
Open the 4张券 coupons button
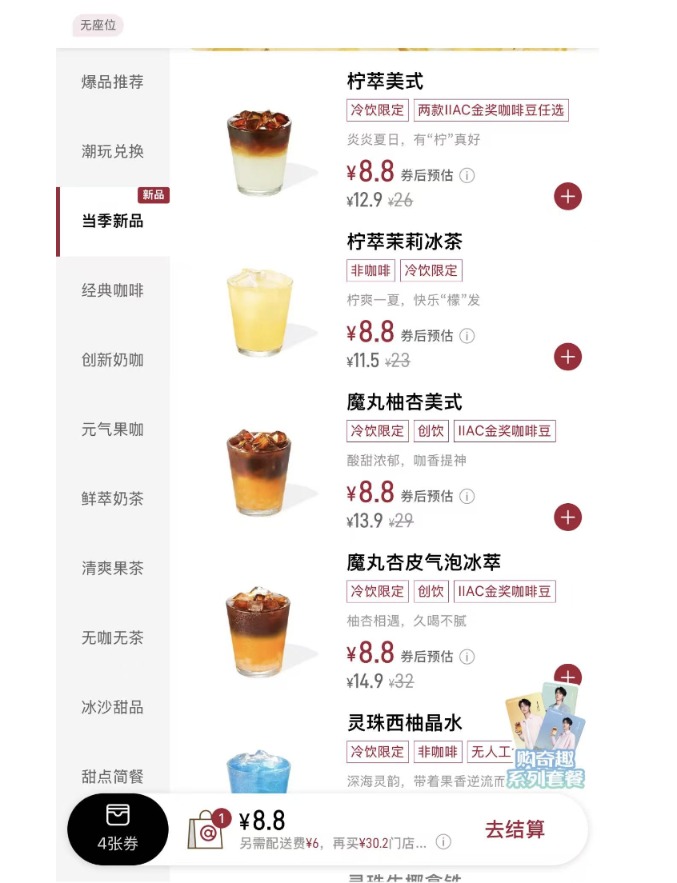[118, 829]
